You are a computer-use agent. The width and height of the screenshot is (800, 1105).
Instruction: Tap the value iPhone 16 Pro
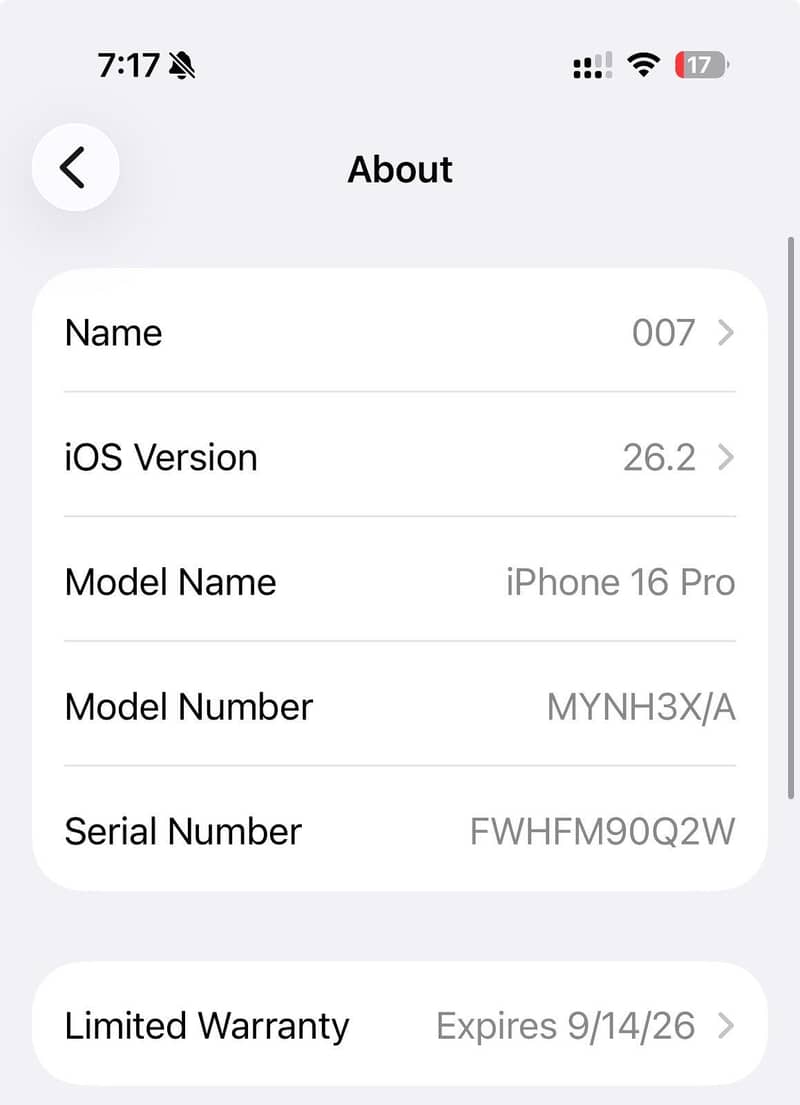[x=618, y=582]
